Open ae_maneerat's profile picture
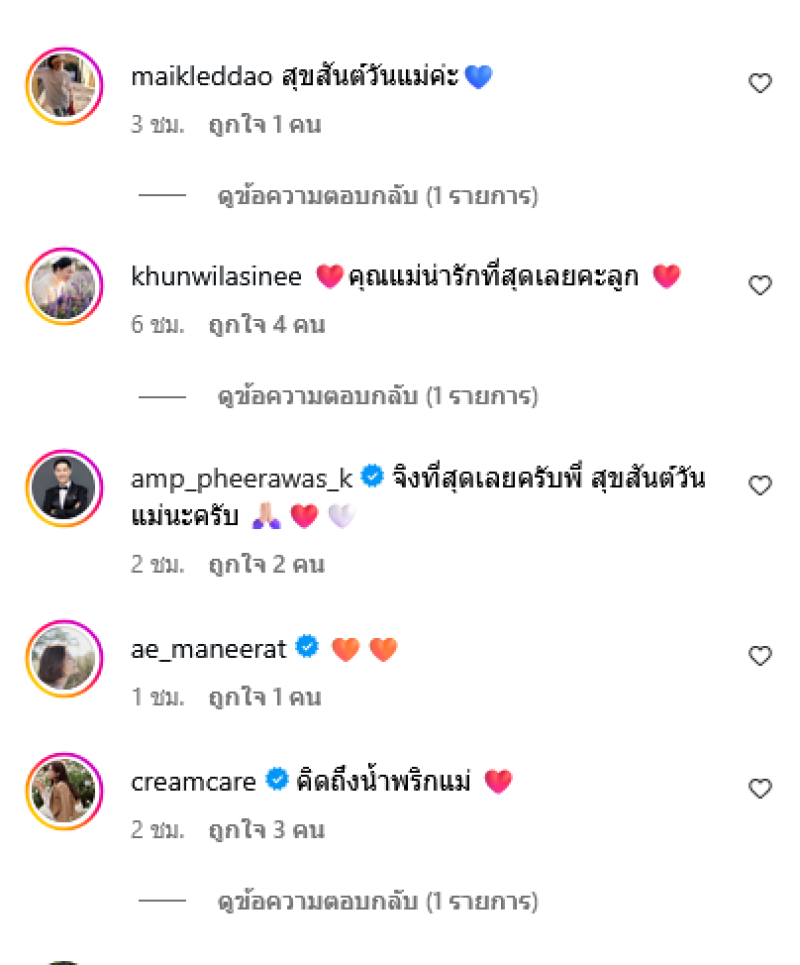 [x=64, y=657]
